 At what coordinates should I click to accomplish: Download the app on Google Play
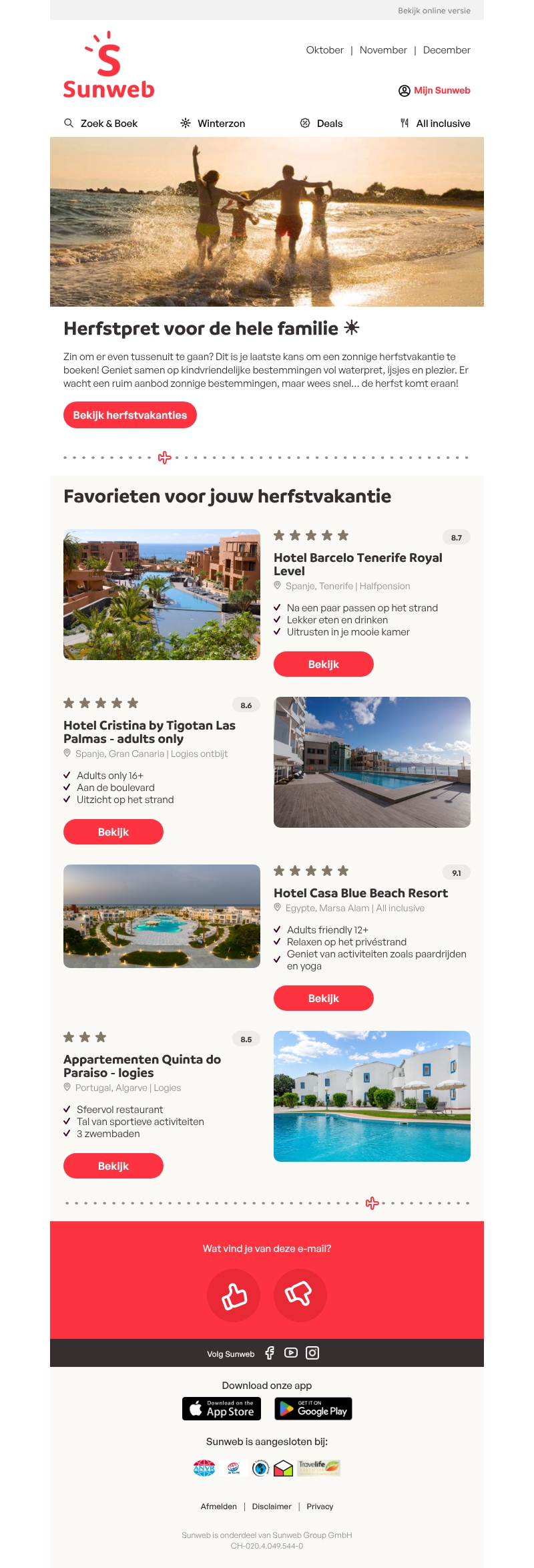coord(313,1408)
